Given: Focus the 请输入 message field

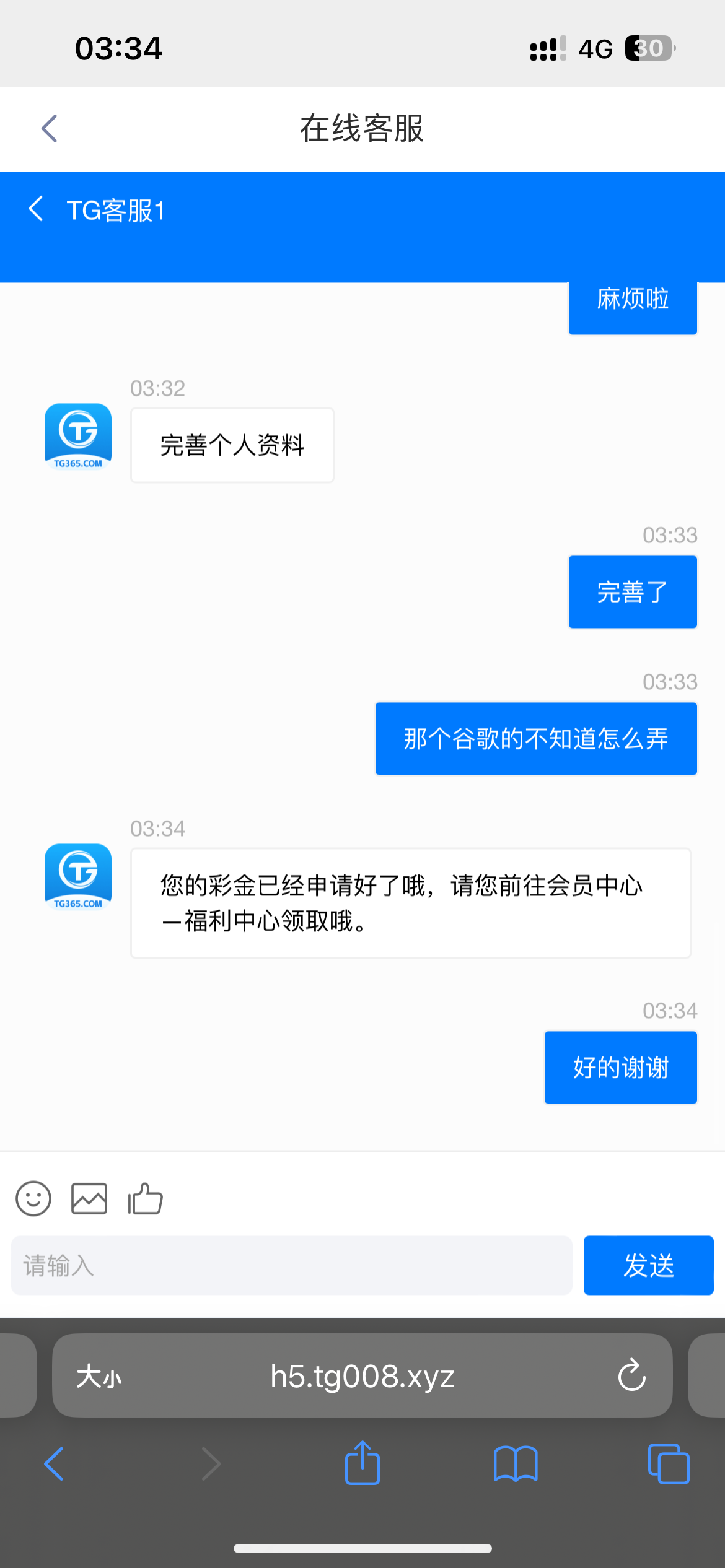Looking at the screenshot, I should [291, 1265].
